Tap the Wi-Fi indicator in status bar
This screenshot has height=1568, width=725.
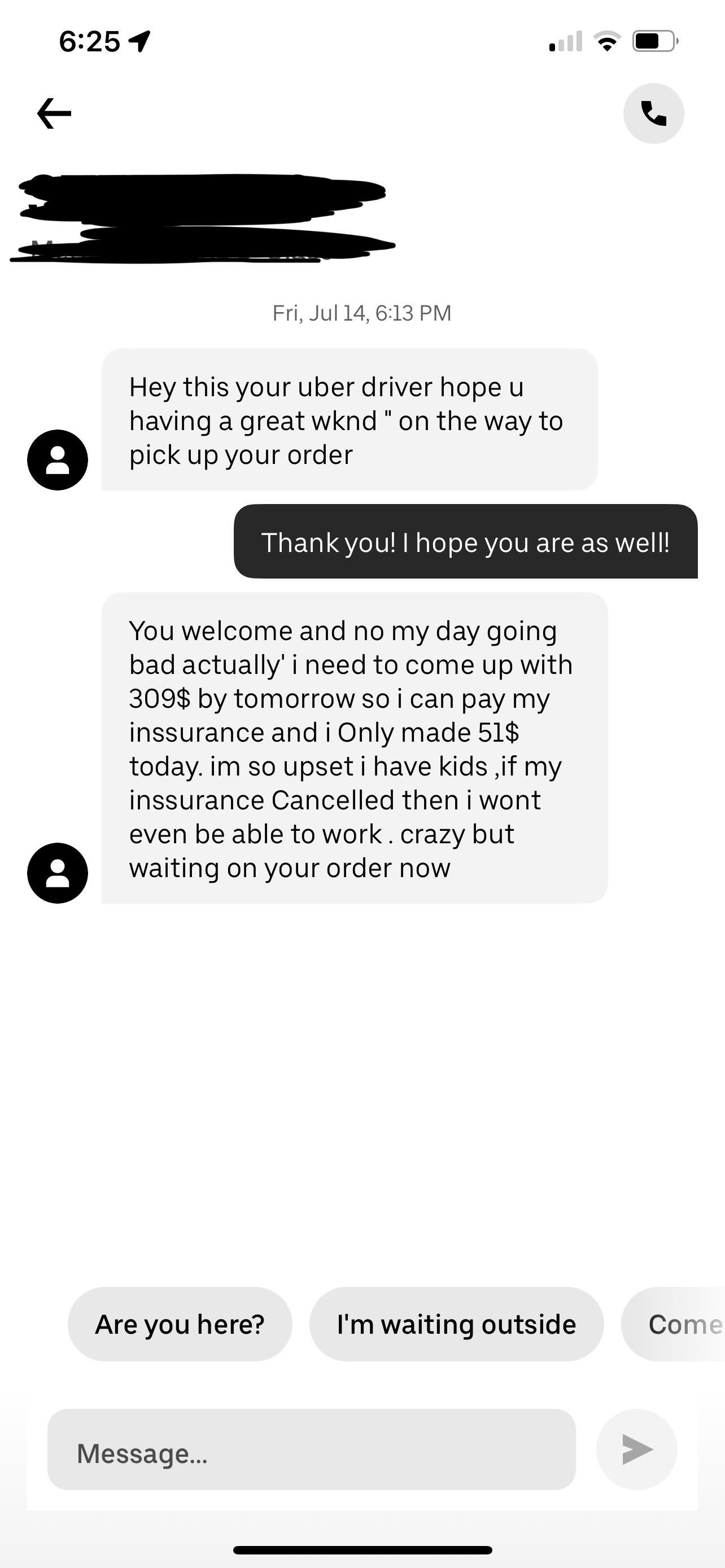(x=606, y=41)
